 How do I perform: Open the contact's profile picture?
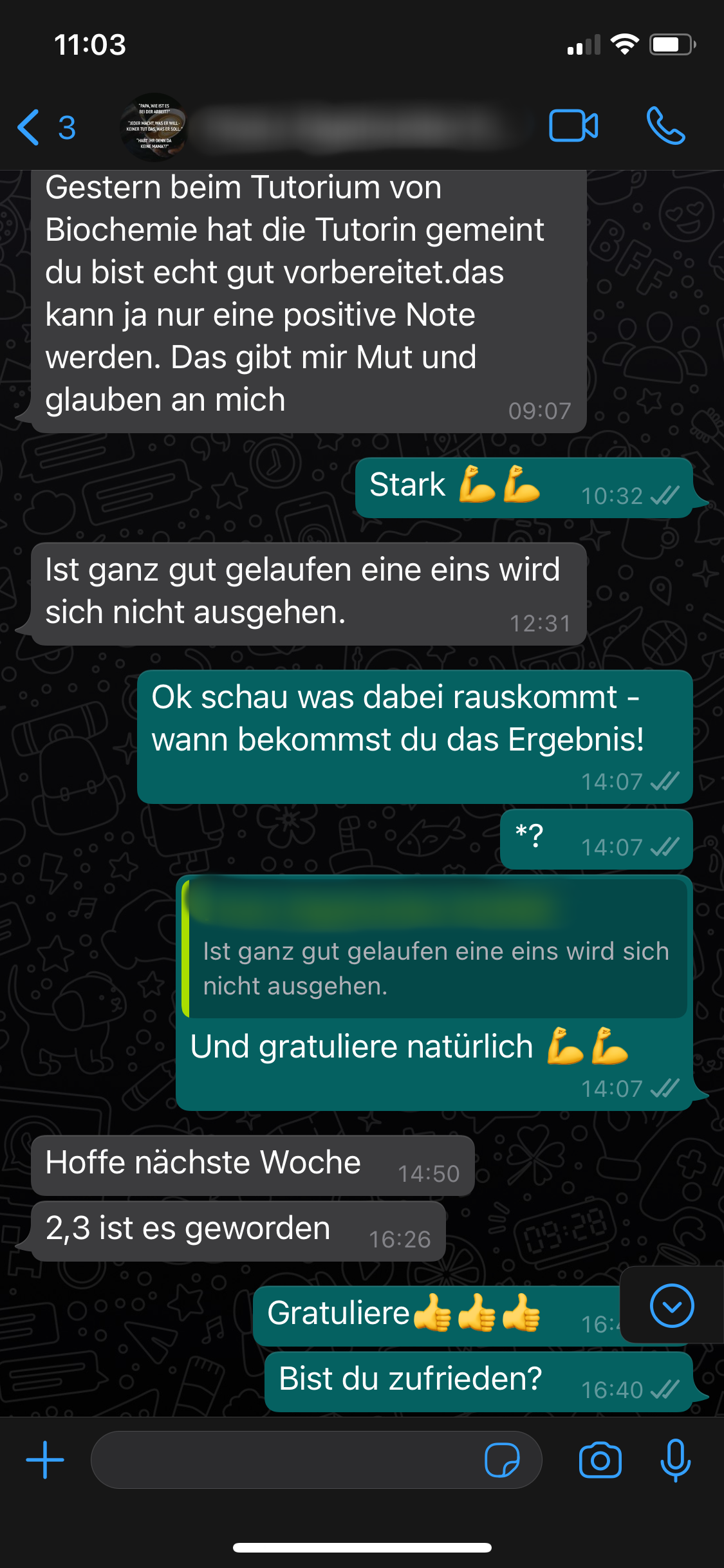(x=154, y=127)
